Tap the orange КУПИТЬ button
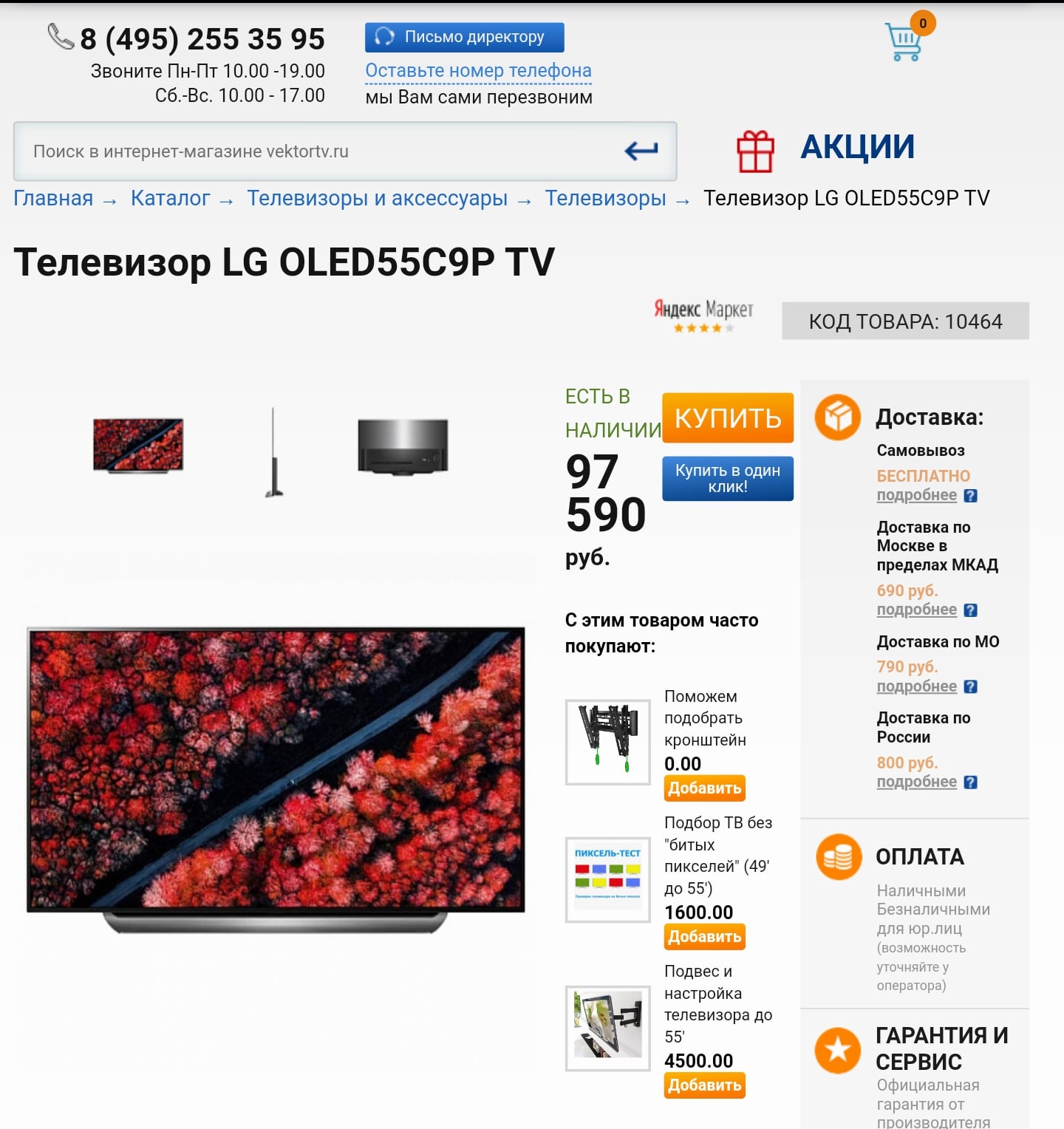The height and width of the screenshot is (1129, 1064). click(728, 418)
